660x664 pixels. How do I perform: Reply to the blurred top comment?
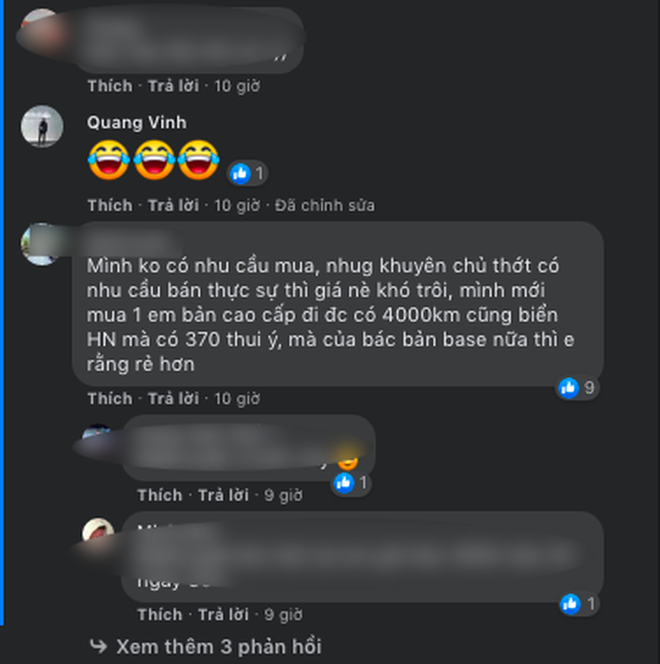pos(173,86)
